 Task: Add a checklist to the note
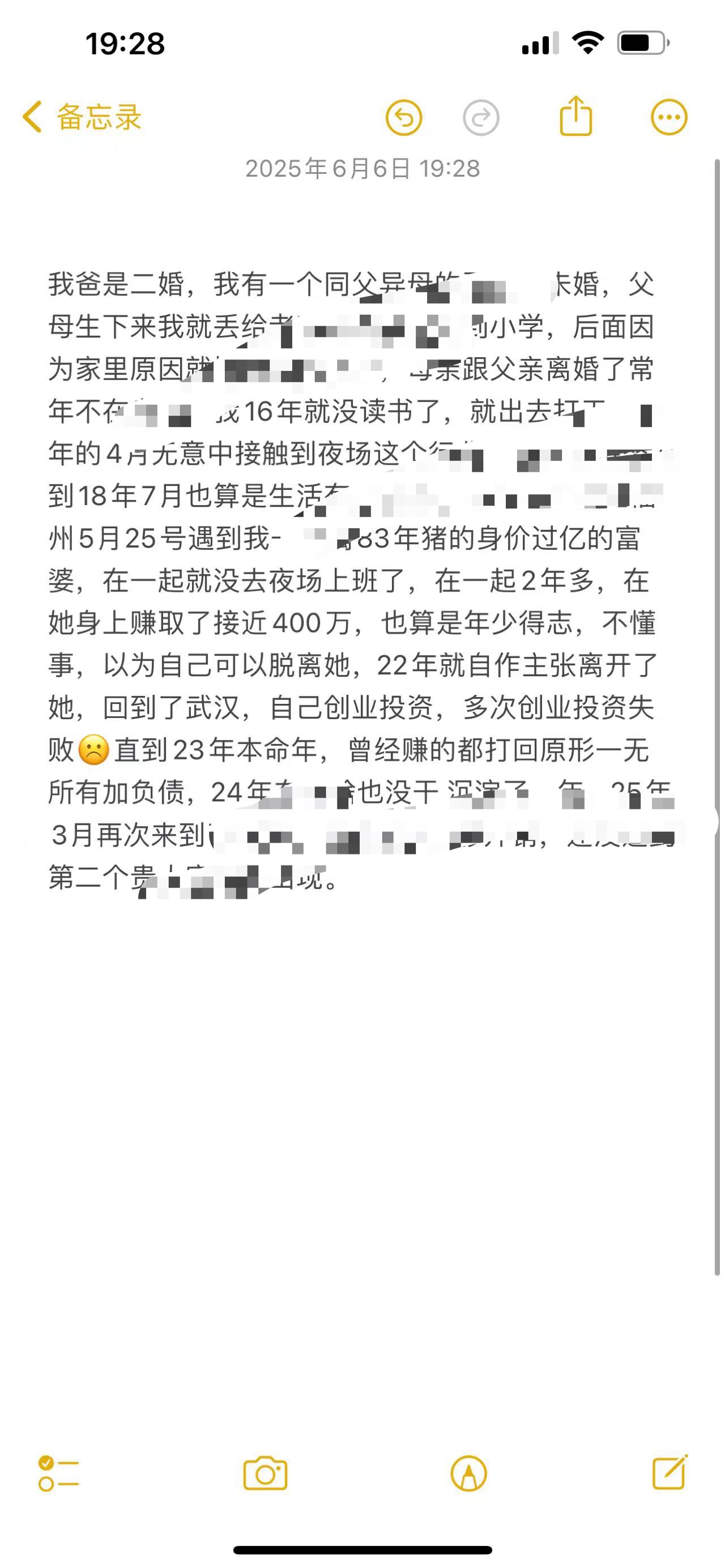coord(58,1473)
